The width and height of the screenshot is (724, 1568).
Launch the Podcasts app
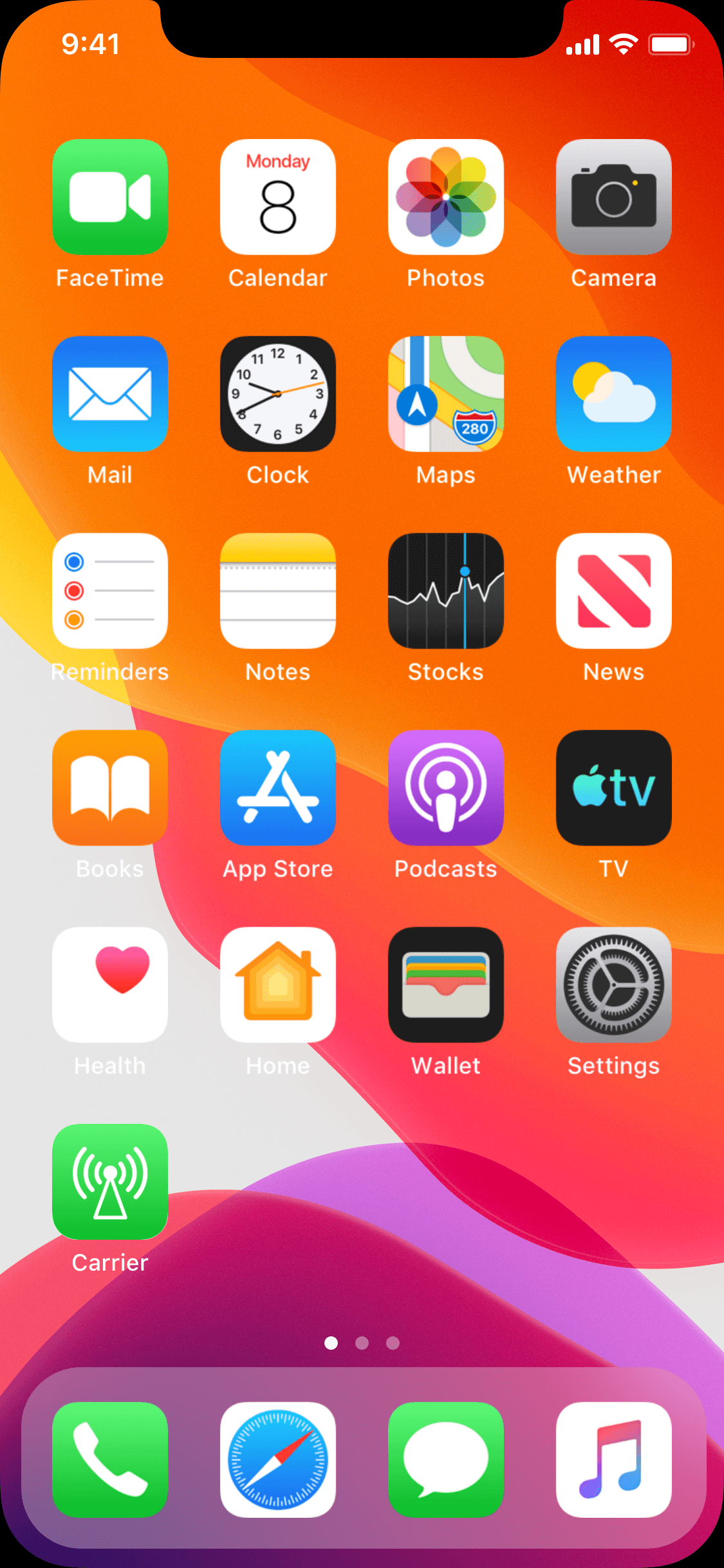click(x=446, y=788)
